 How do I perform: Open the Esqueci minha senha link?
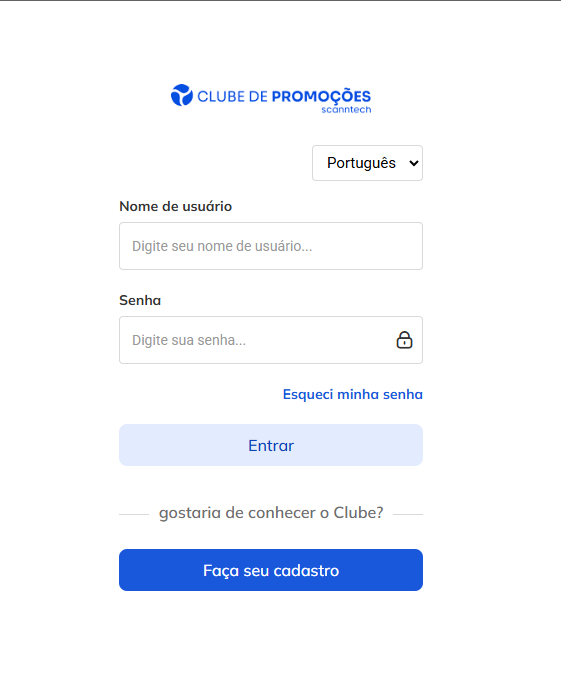[353, 394]
